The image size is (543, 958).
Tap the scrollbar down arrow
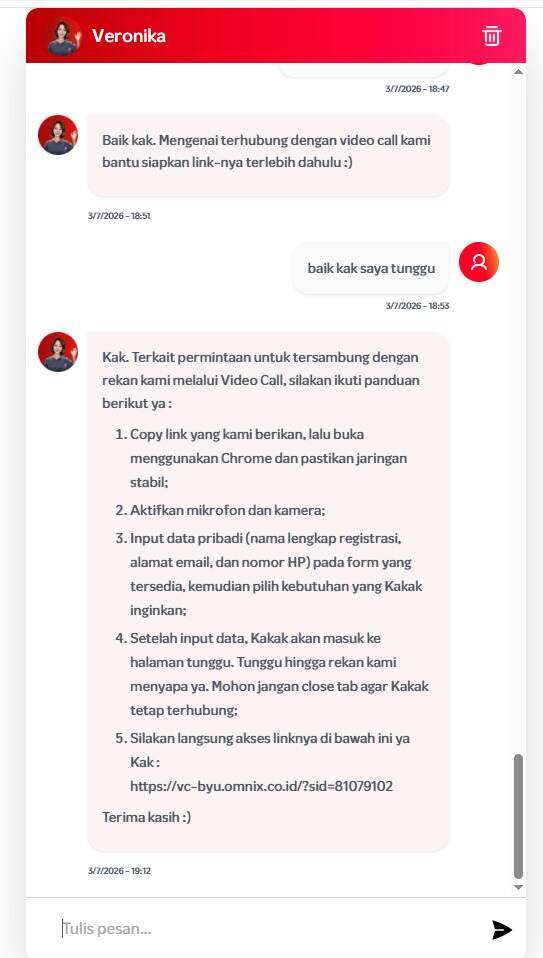pyautogui.click(x=519, y=887)
